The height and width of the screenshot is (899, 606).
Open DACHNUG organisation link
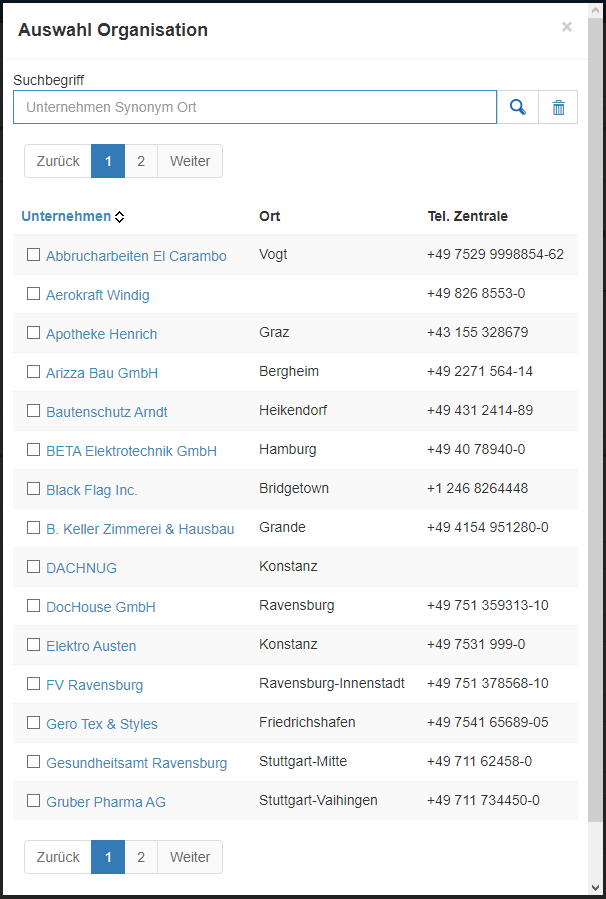81,568
